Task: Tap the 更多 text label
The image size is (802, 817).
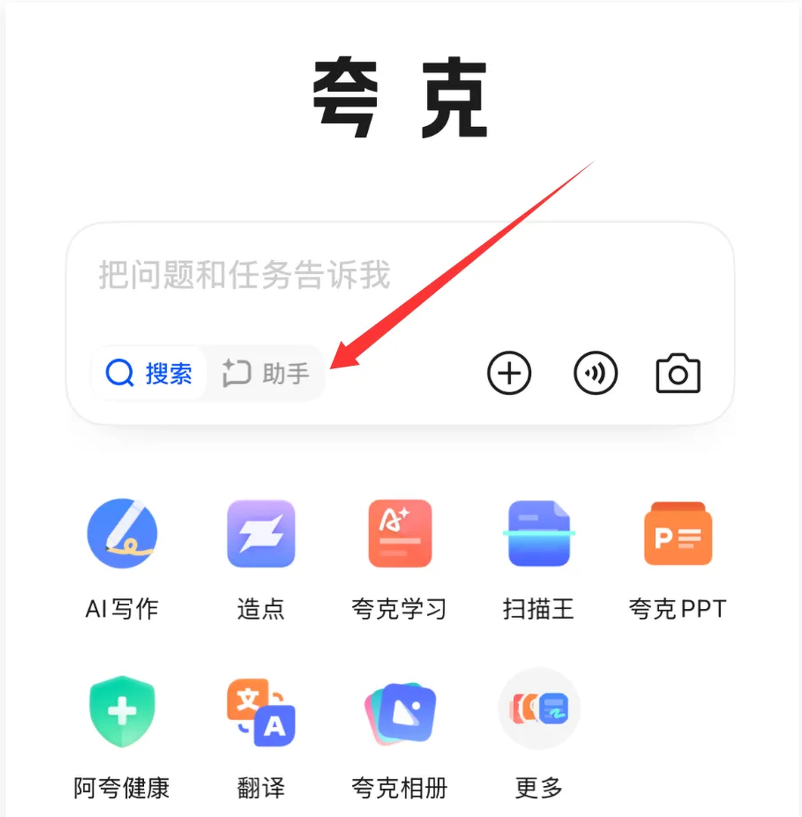Action: (538, 788)
